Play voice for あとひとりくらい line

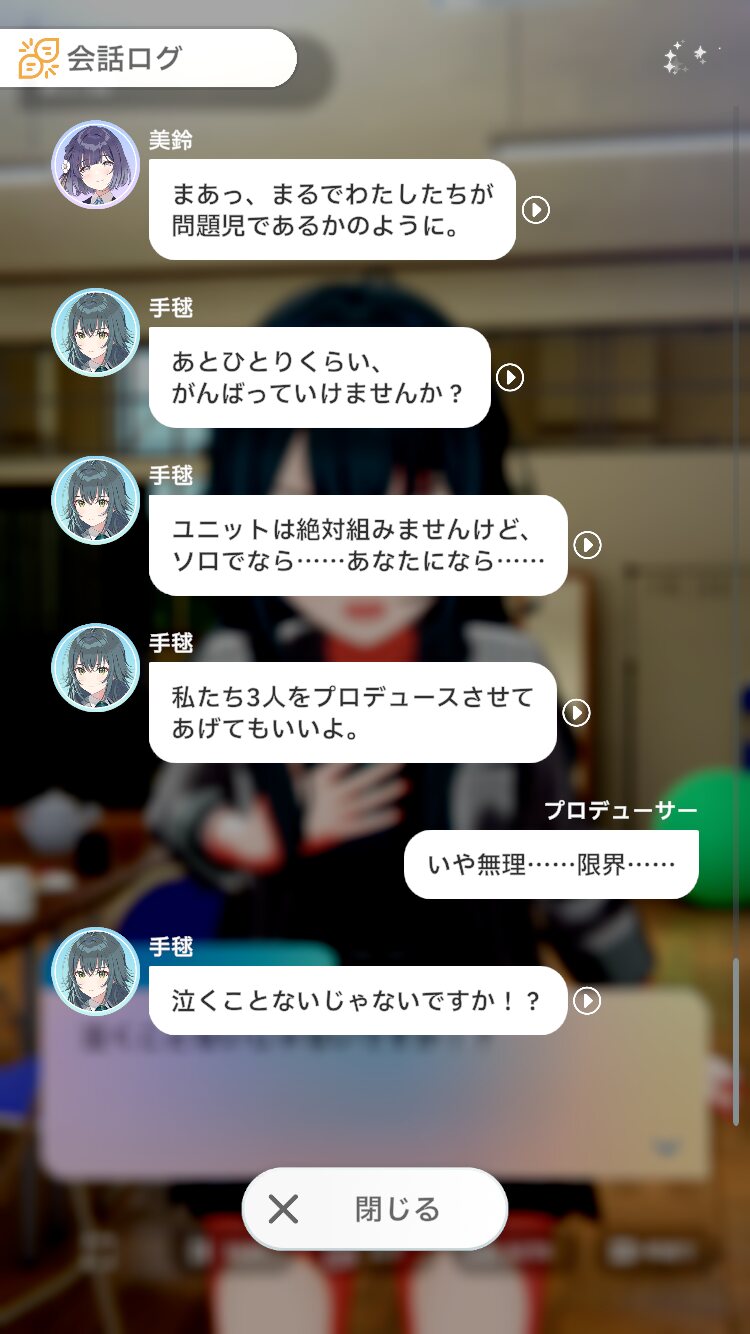pos(511,377)
